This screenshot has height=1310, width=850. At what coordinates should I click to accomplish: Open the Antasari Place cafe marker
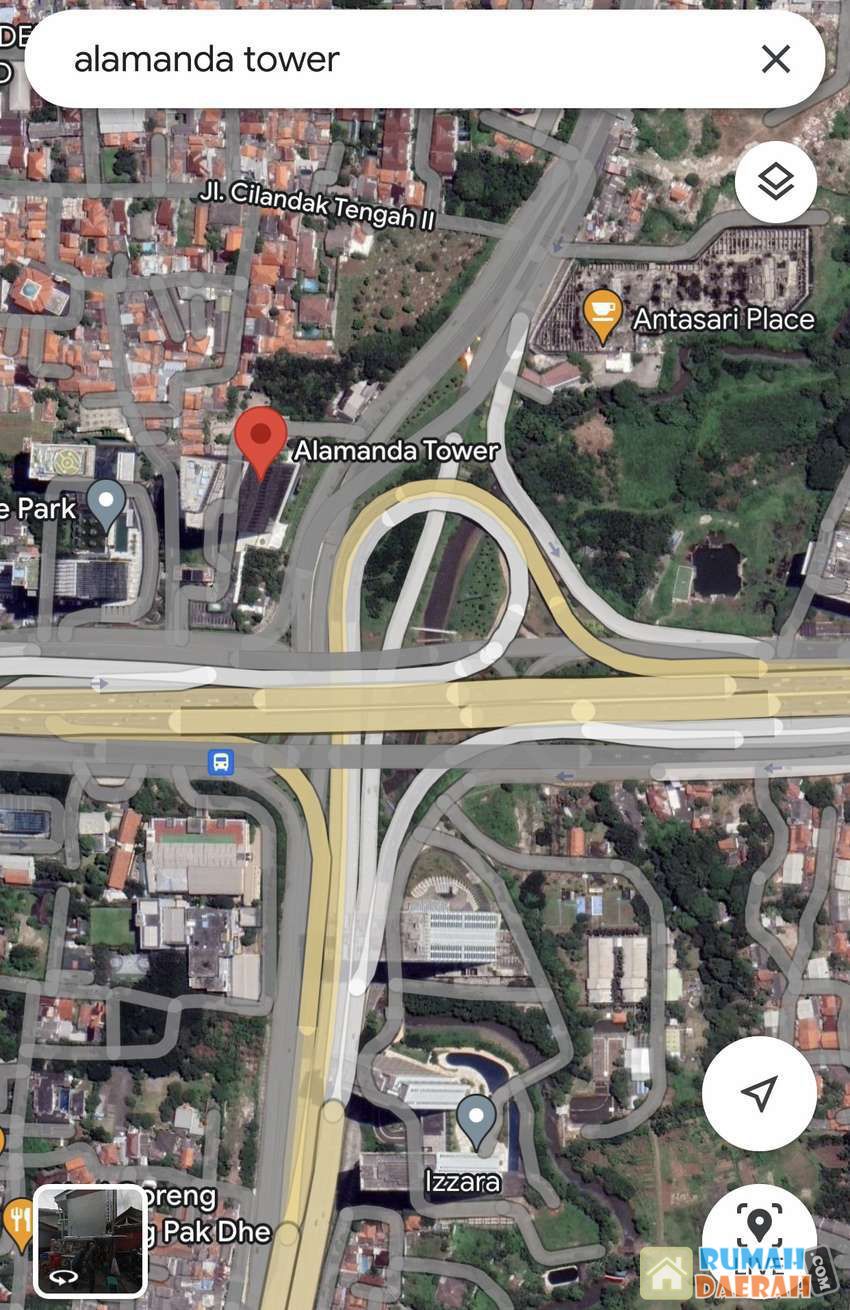point(602,314)
